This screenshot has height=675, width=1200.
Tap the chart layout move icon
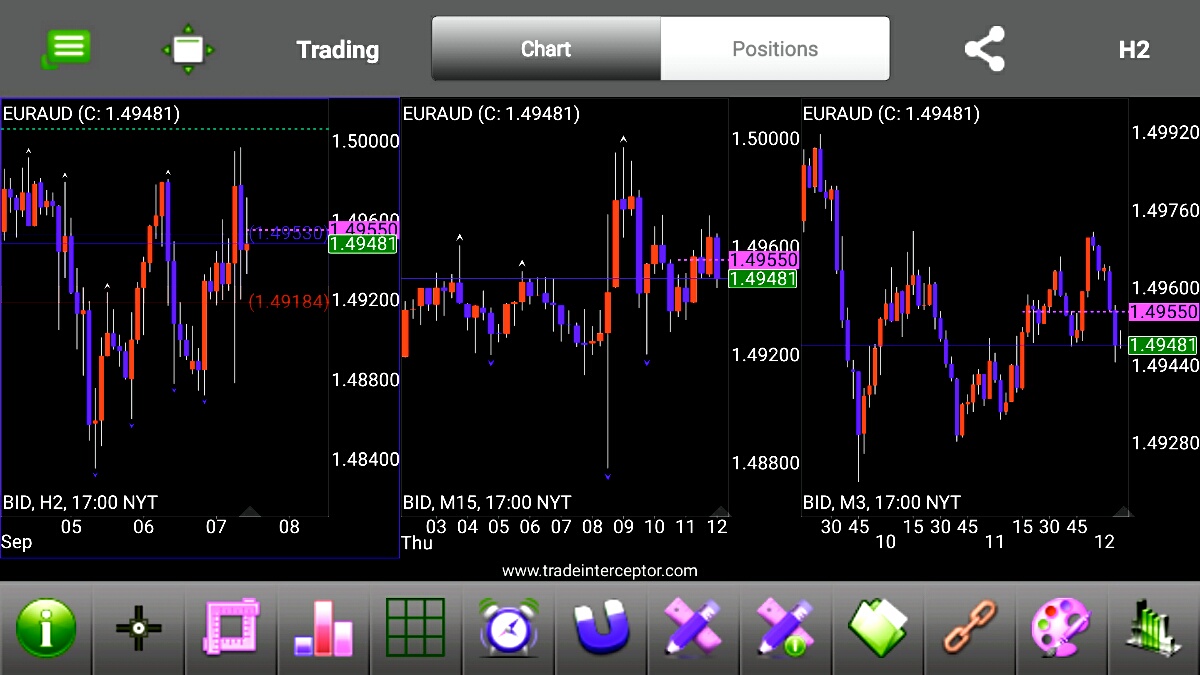[x=188, y=49]
